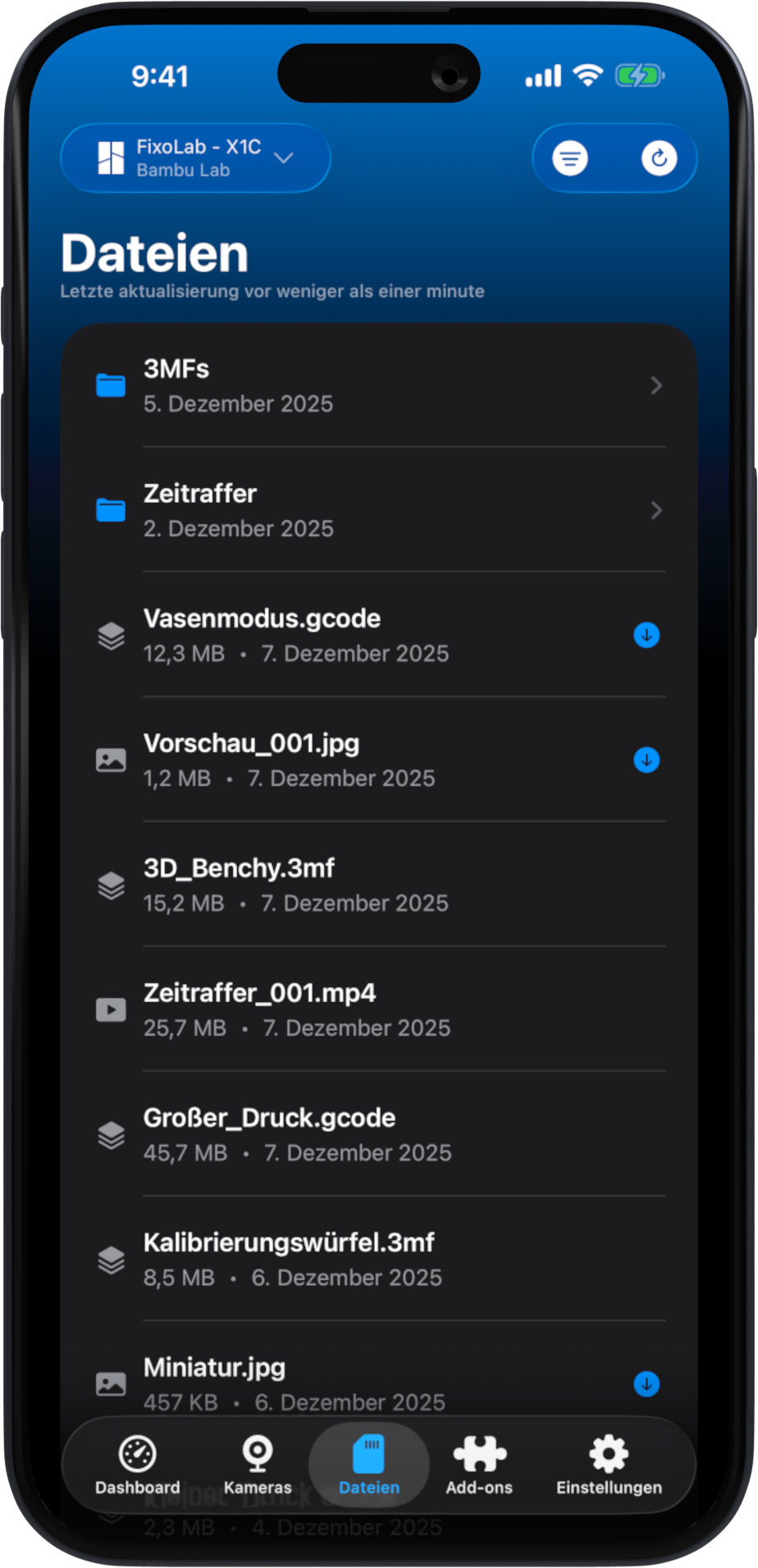Switch to Einstellungen tab
Screen dimensions: 758x1568
pyautogui.click(x=609, y=1466)
